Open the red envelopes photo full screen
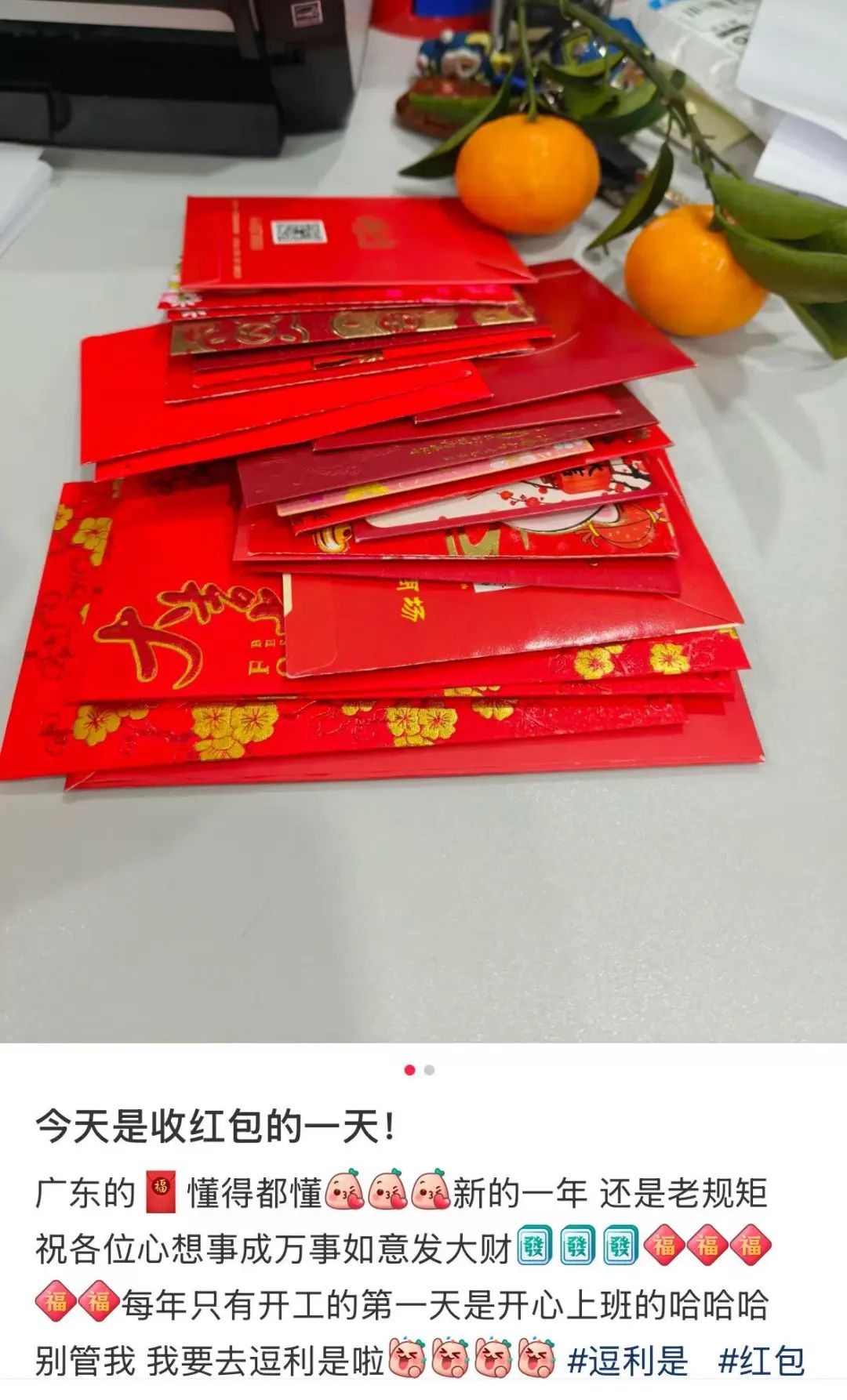Screen dimensions: 847x1400 [423, 521]
